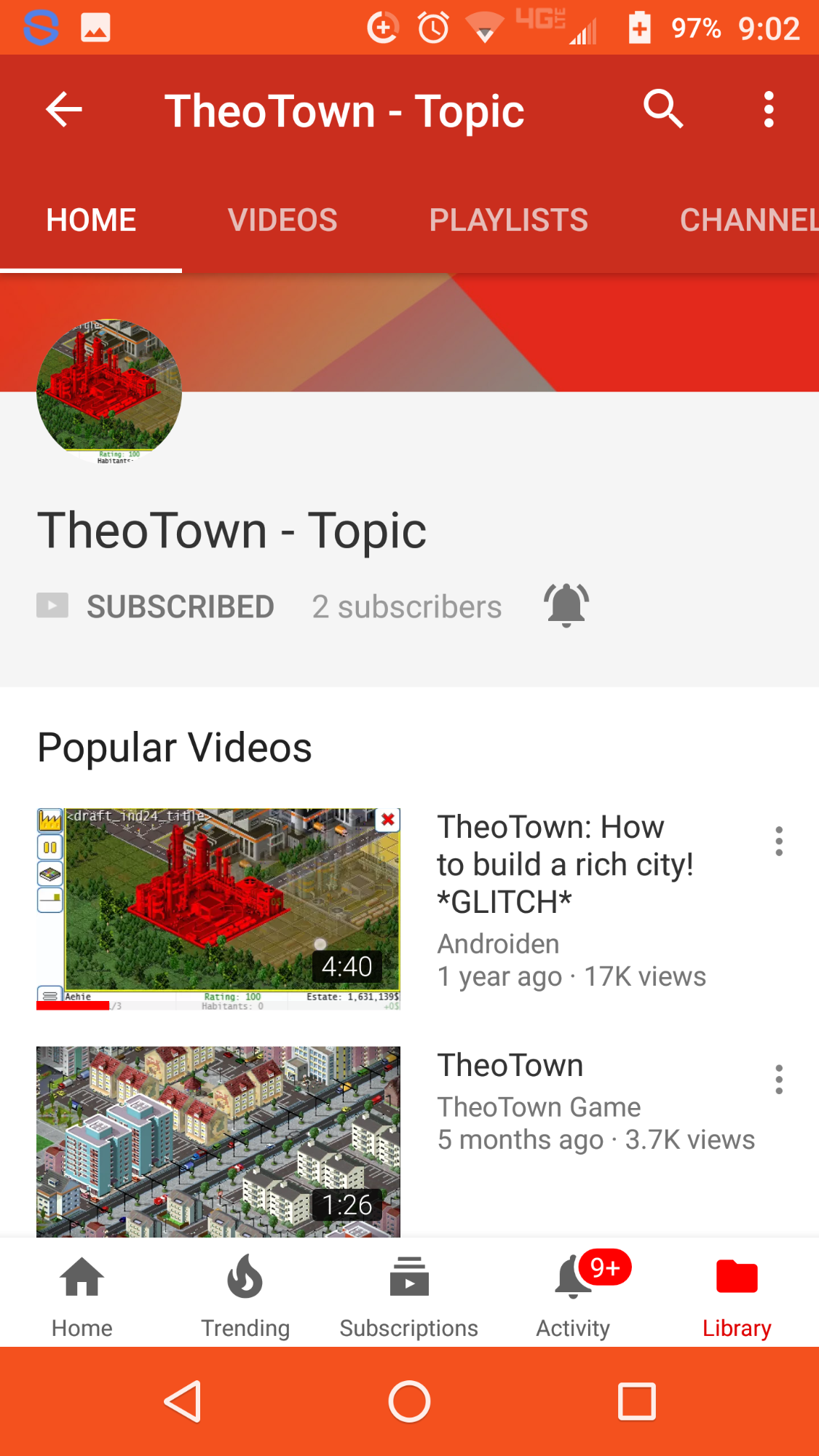
Task: Tap the Subscribed button
Action: (x=156, y=606)
